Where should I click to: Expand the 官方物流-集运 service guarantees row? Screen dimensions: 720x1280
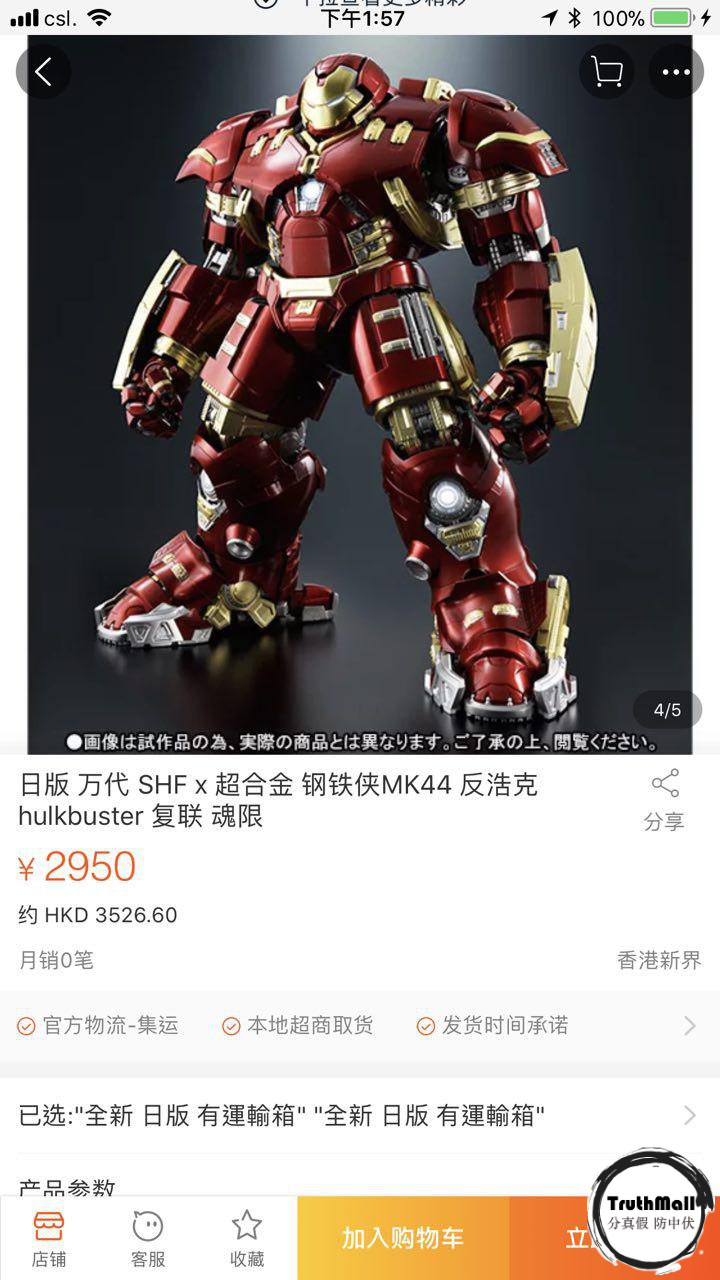(360, 1025)
